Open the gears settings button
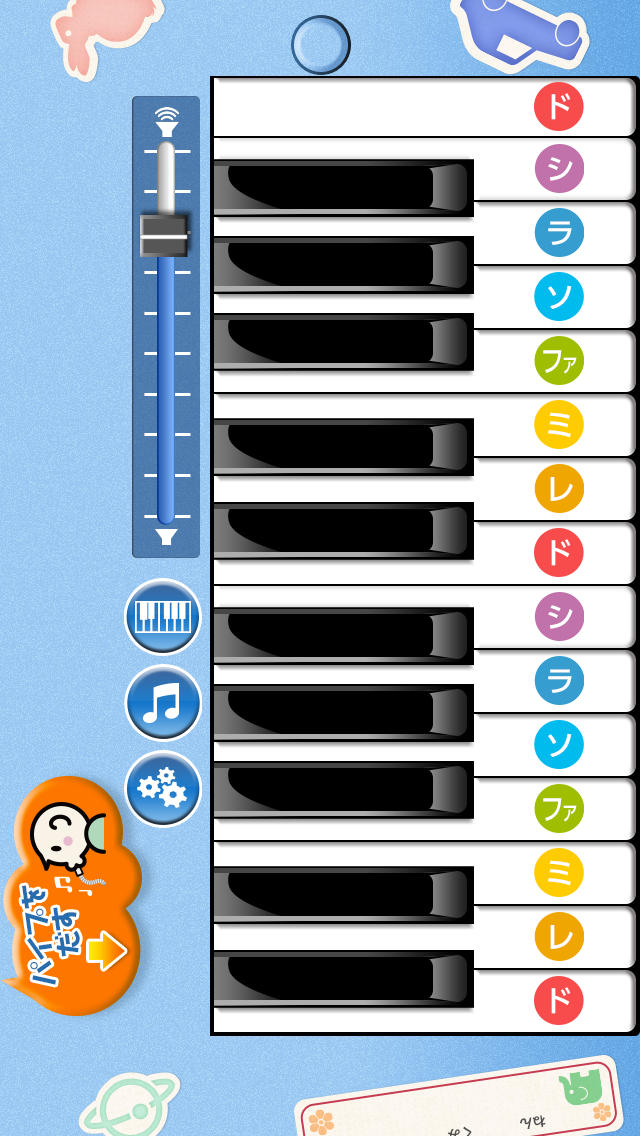 point(163,788)
